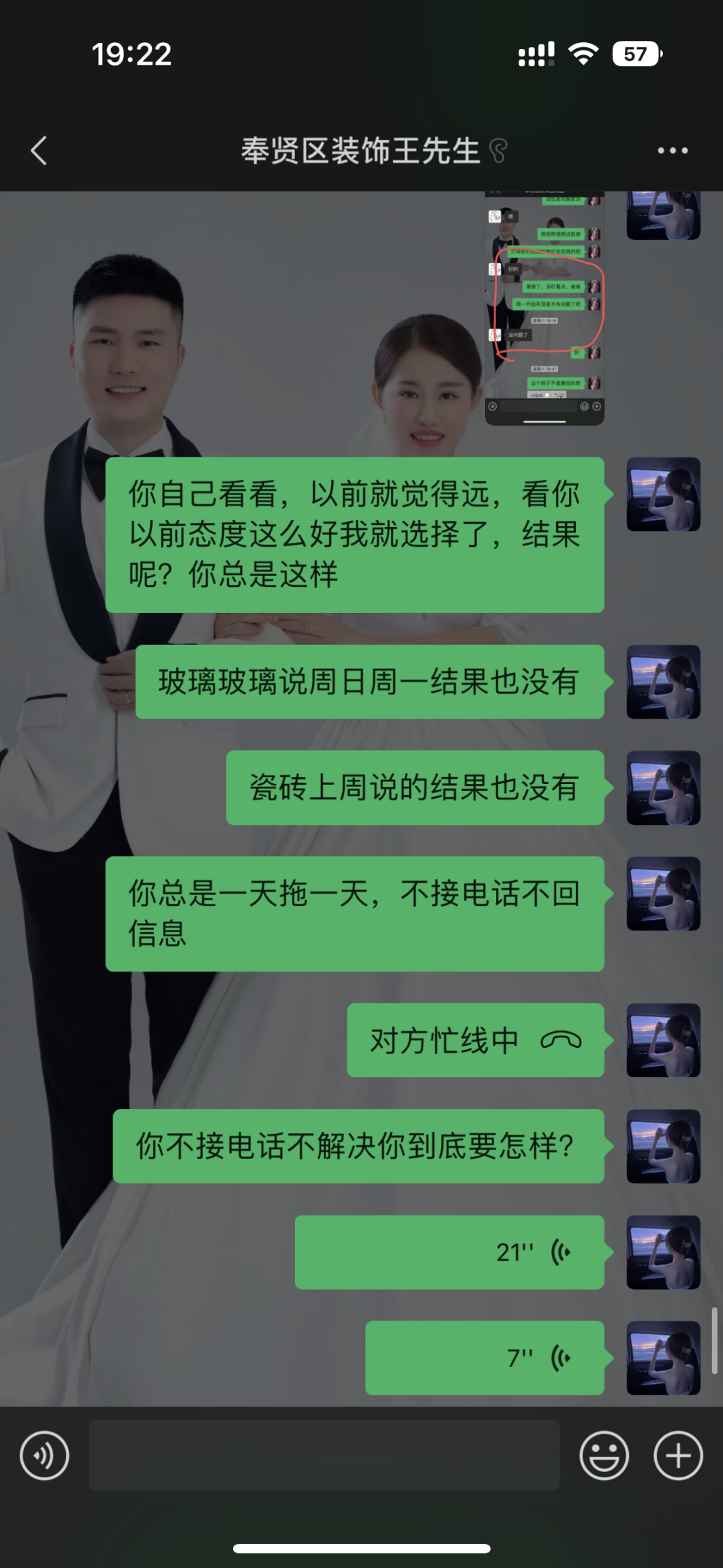Open the emoji sticker panel
The image size is (723, 1568).
[x=604, y=1456]
